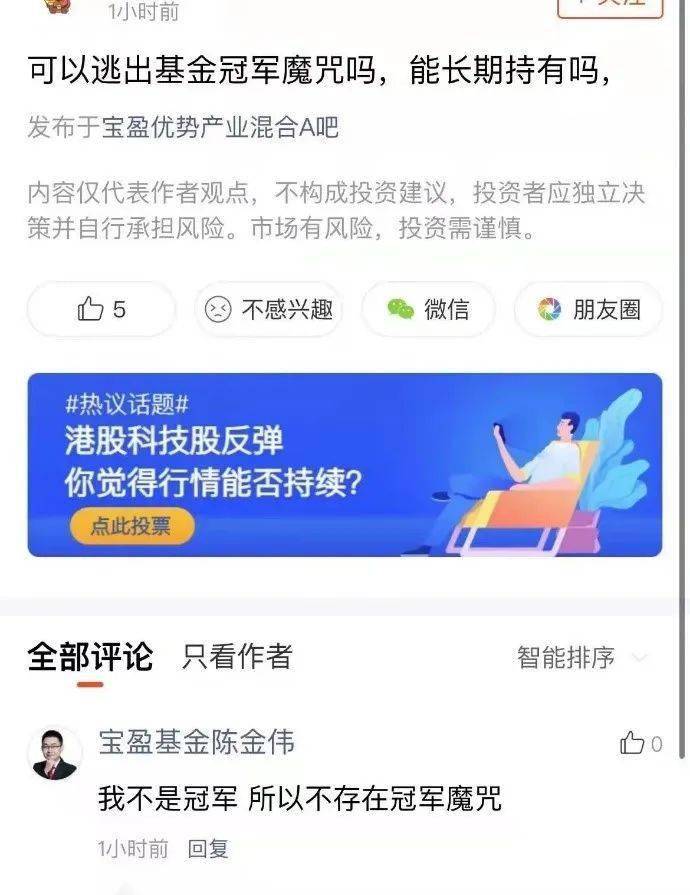
Task: Like the post with 5 likes
Action: pos(101,310)
